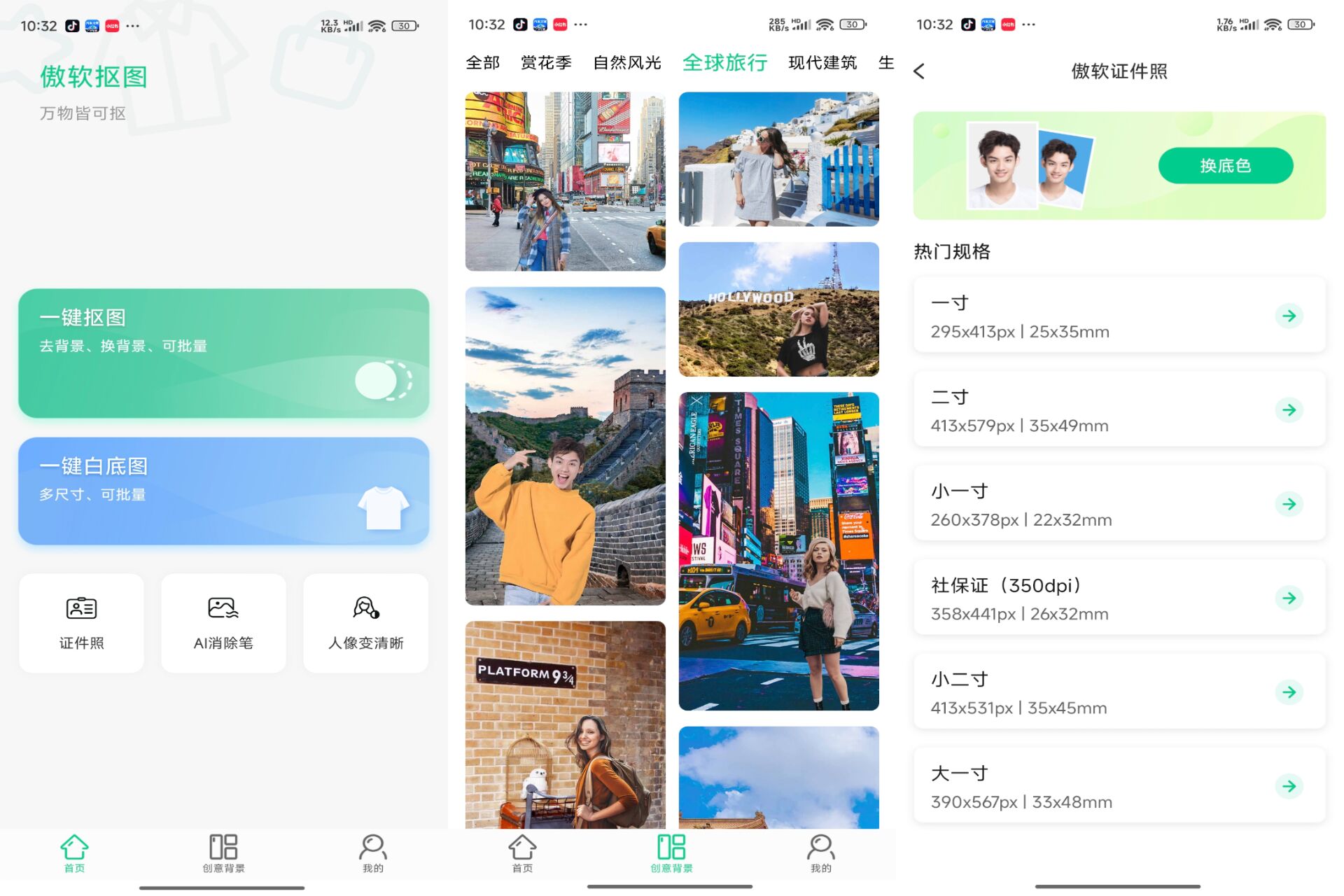Image resolution: width=1344 pixels, height=896 pixels.
Task: Tap the 换底色 change background color button
Action: 1225,166
